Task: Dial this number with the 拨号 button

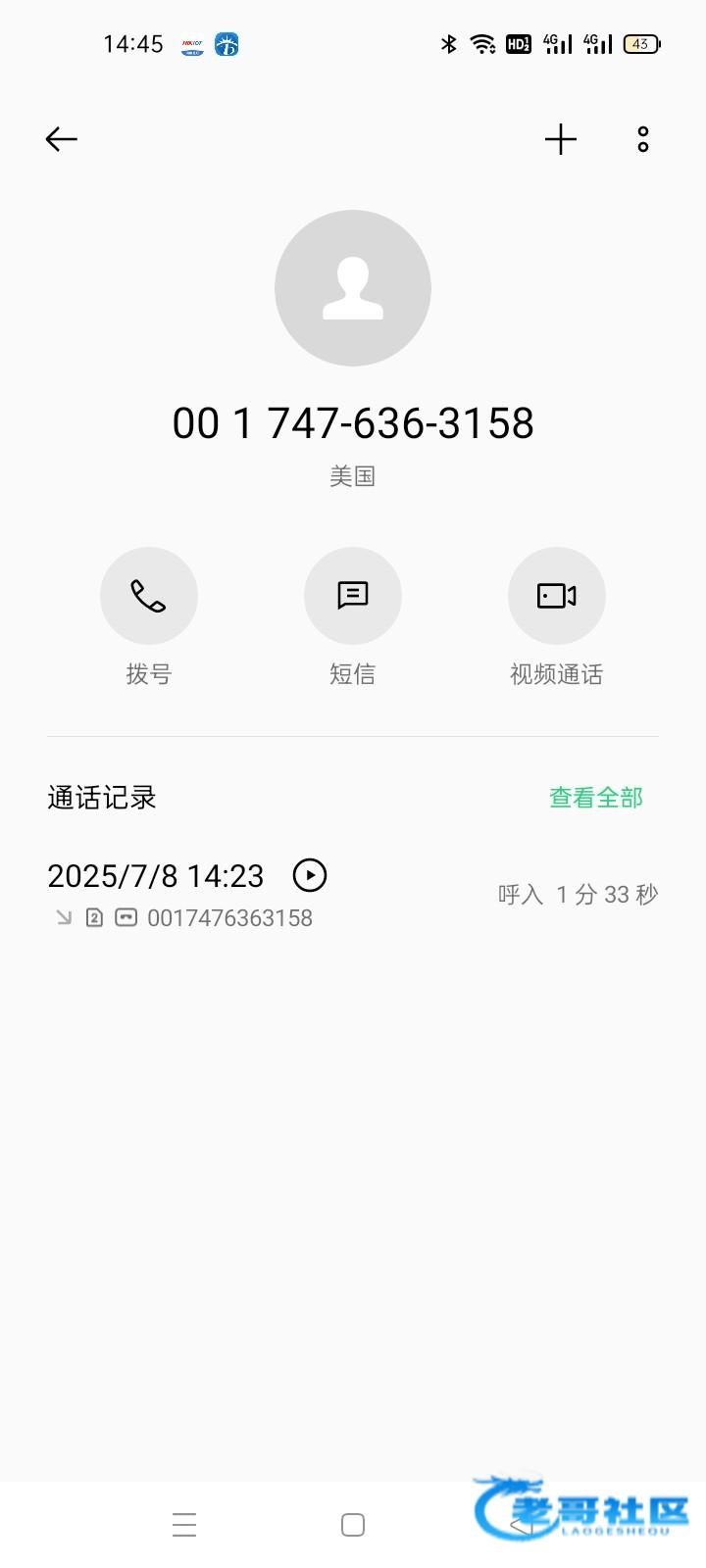Action: [149, 596]
